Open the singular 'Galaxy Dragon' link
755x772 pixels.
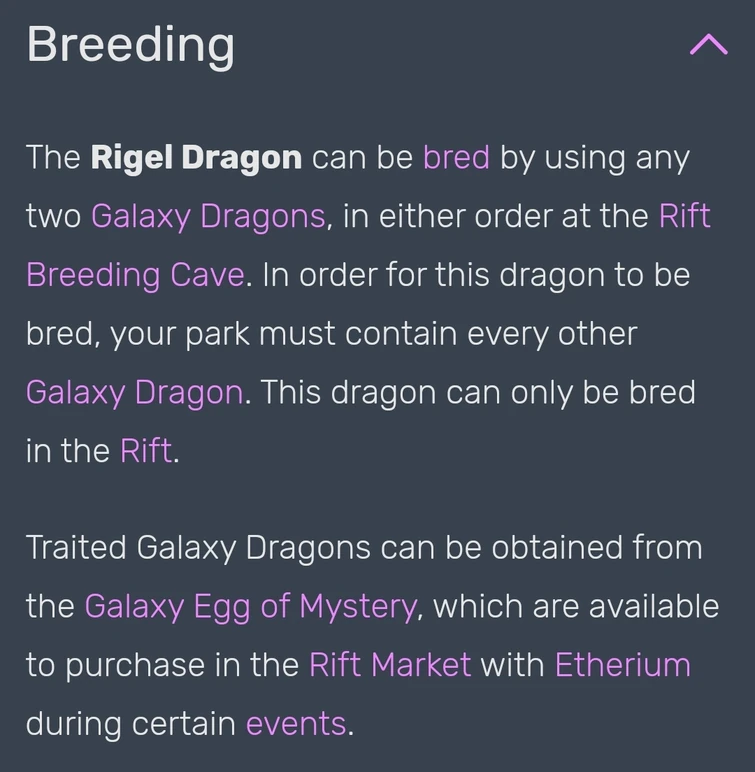coord(134,392)
